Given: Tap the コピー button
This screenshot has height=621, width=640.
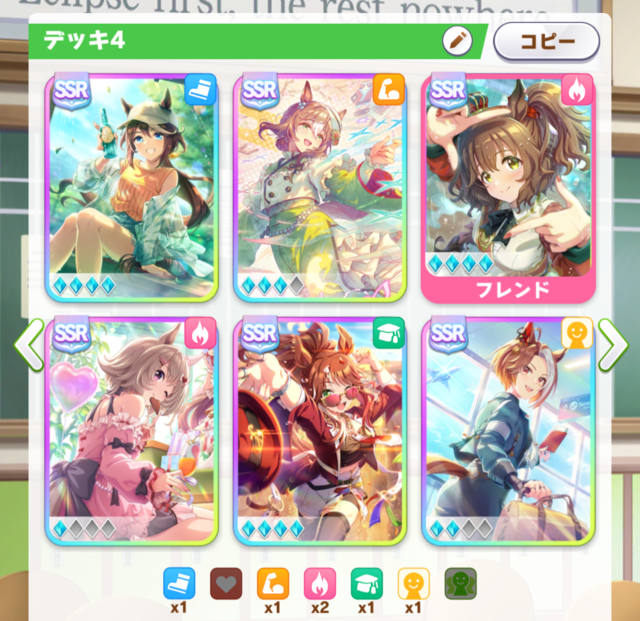Looking at the screenshot, I should [x=546, y=42].
